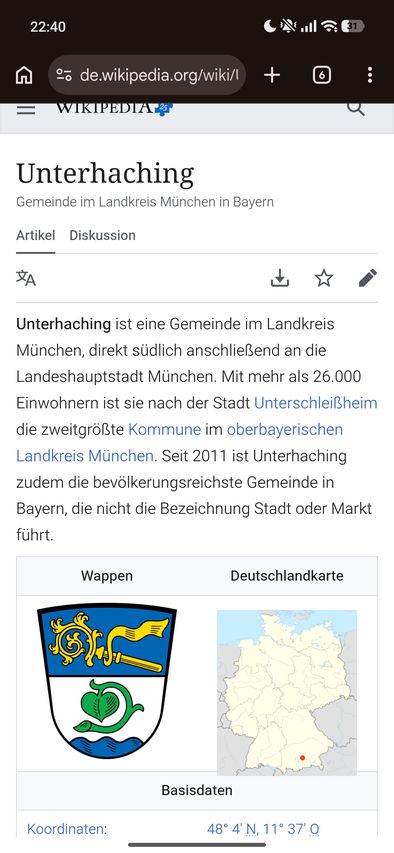Follow the Landkreis München link
The width and height of the screenshot is (394, 853).
(x=84, y=456)
